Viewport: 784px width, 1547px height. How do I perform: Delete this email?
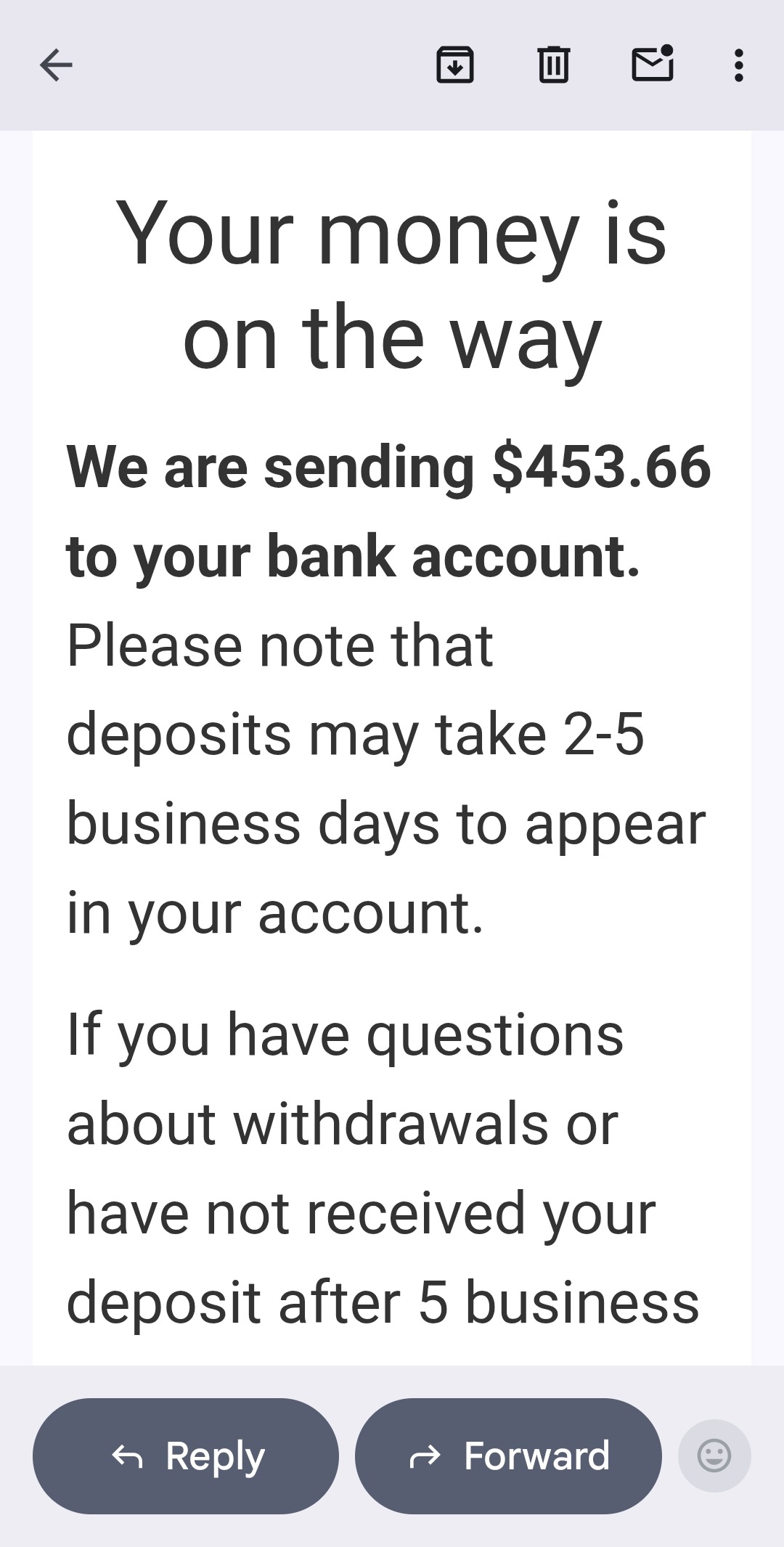[553, 65]
